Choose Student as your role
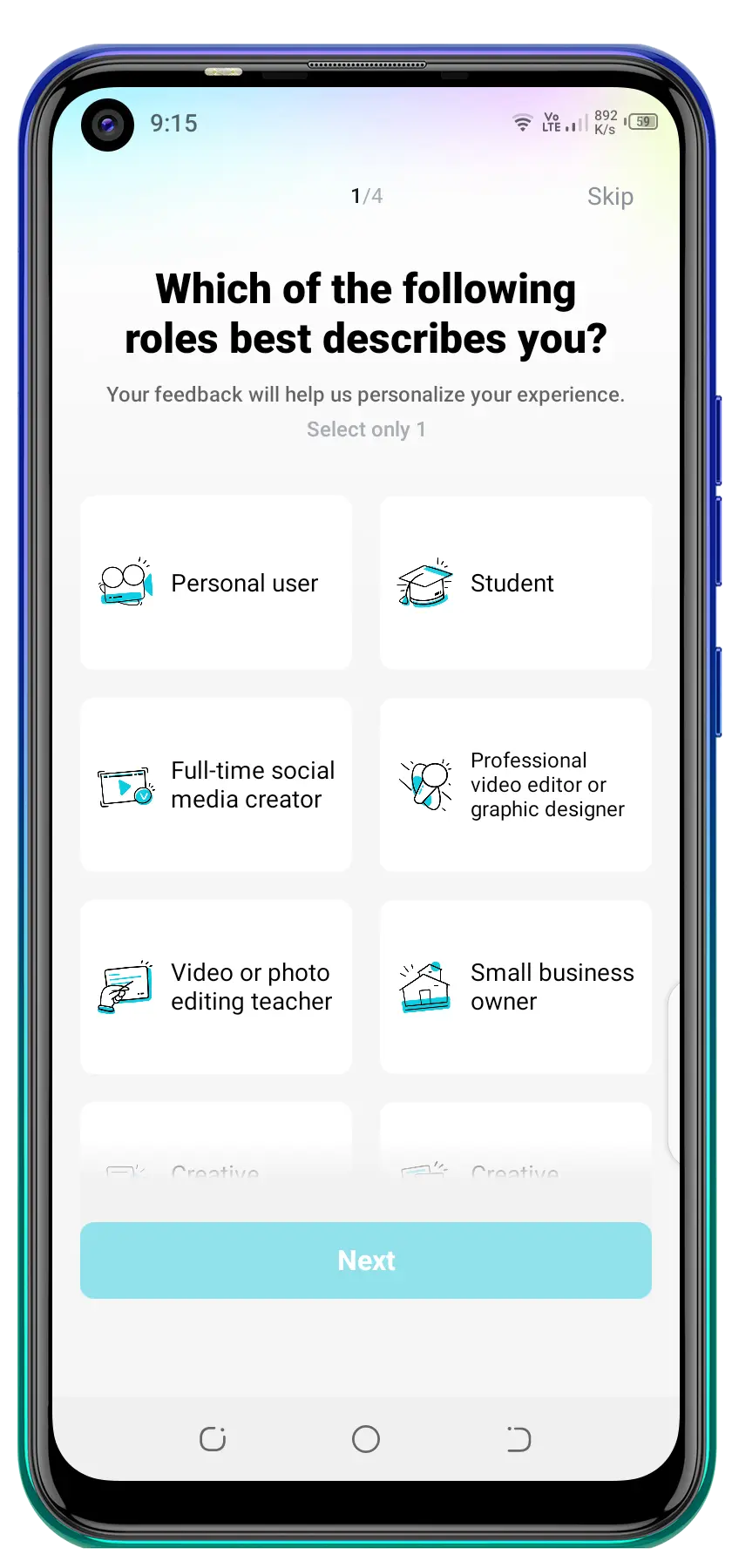 [x=516, y=583]
